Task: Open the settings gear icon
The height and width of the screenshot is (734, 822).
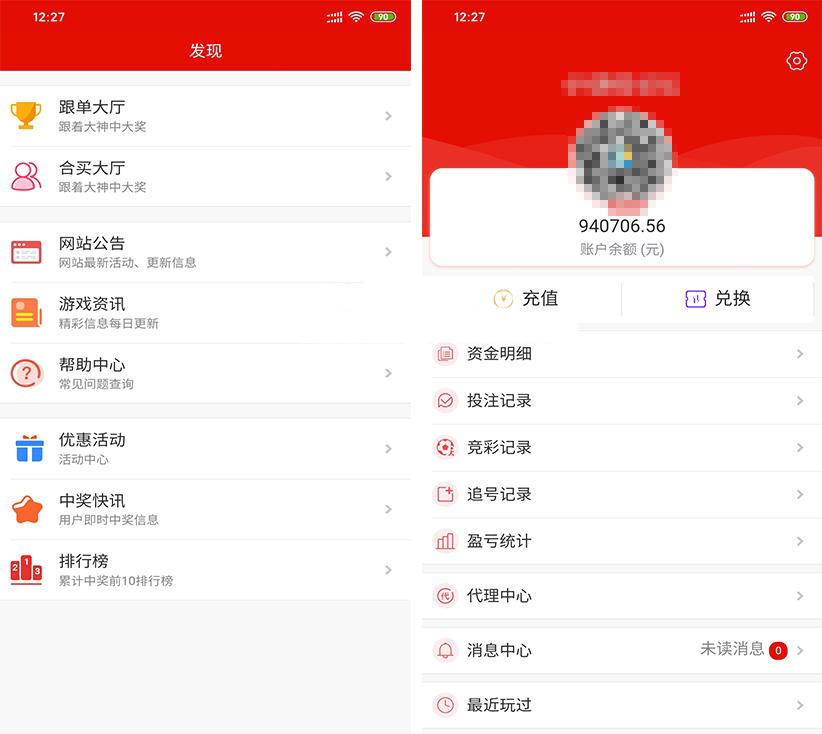Action: click(x=796, y=61)
